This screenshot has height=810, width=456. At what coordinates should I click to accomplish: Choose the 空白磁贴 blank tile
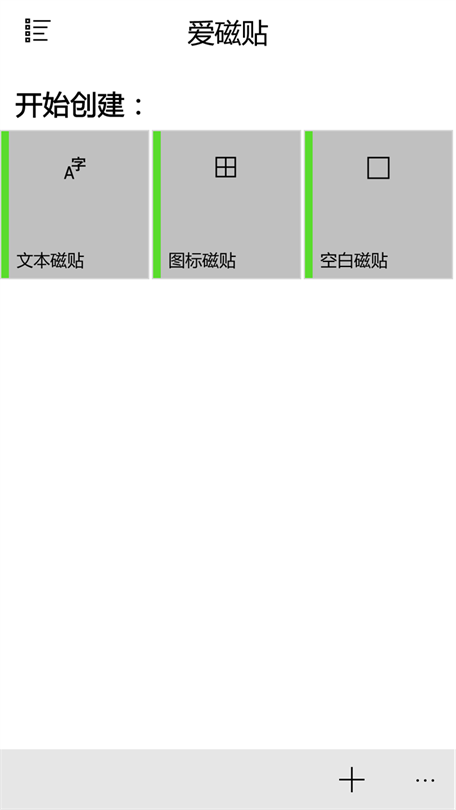tap(379, 205)
